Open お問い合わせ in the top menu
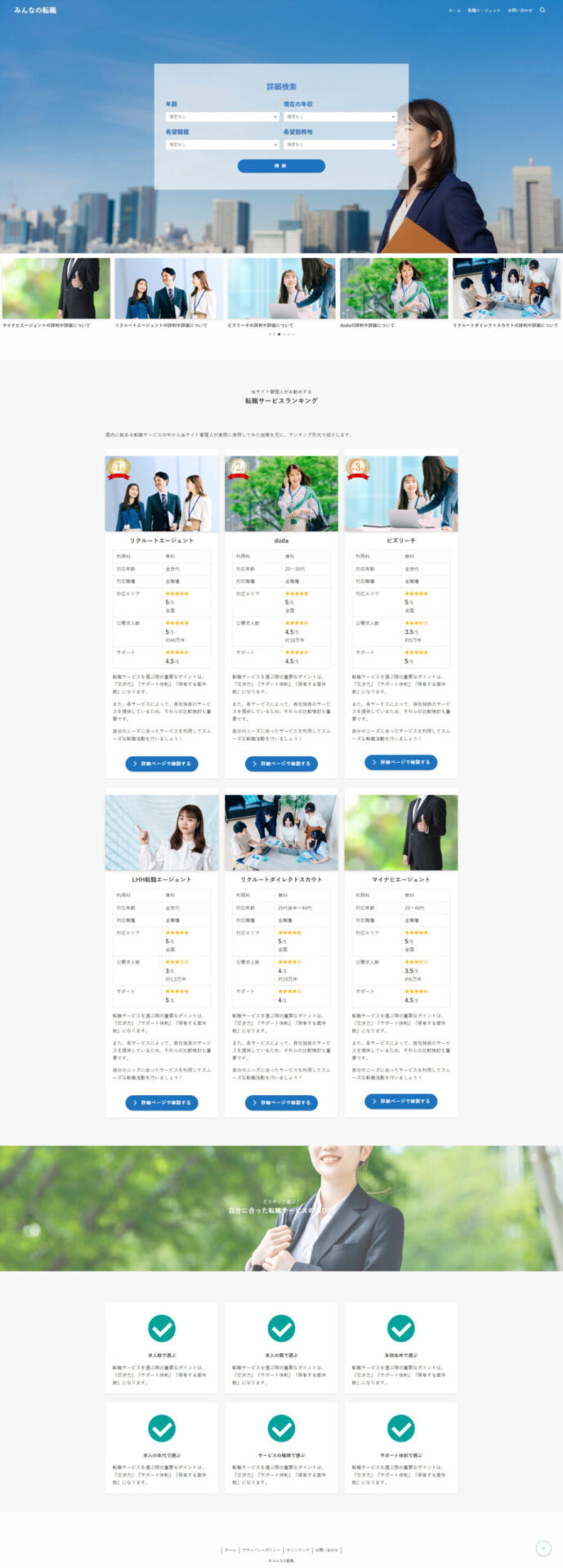Viewport: 563px width, 1568px height. point(520,11)
